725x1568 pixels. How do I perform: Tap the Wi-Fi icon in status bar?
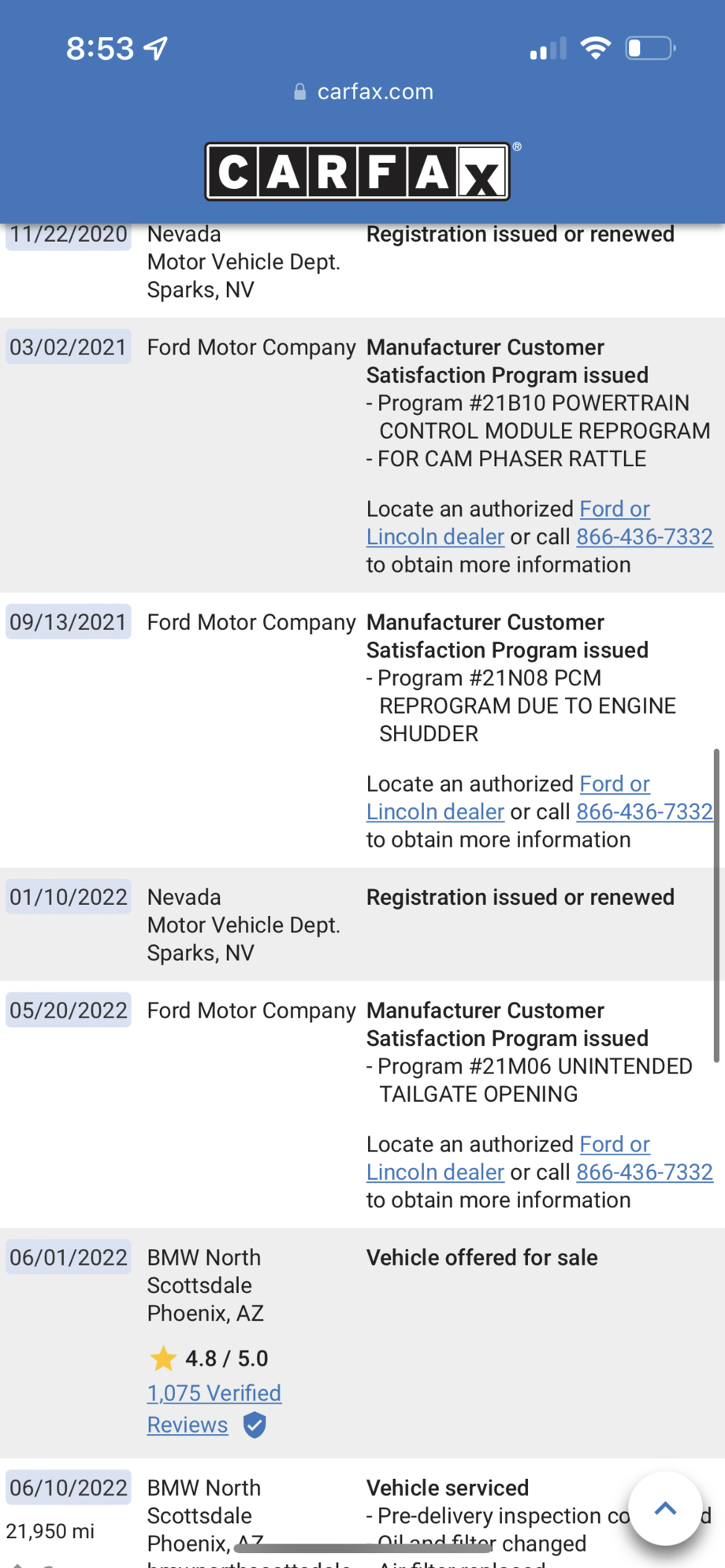(x=597, y=47)
